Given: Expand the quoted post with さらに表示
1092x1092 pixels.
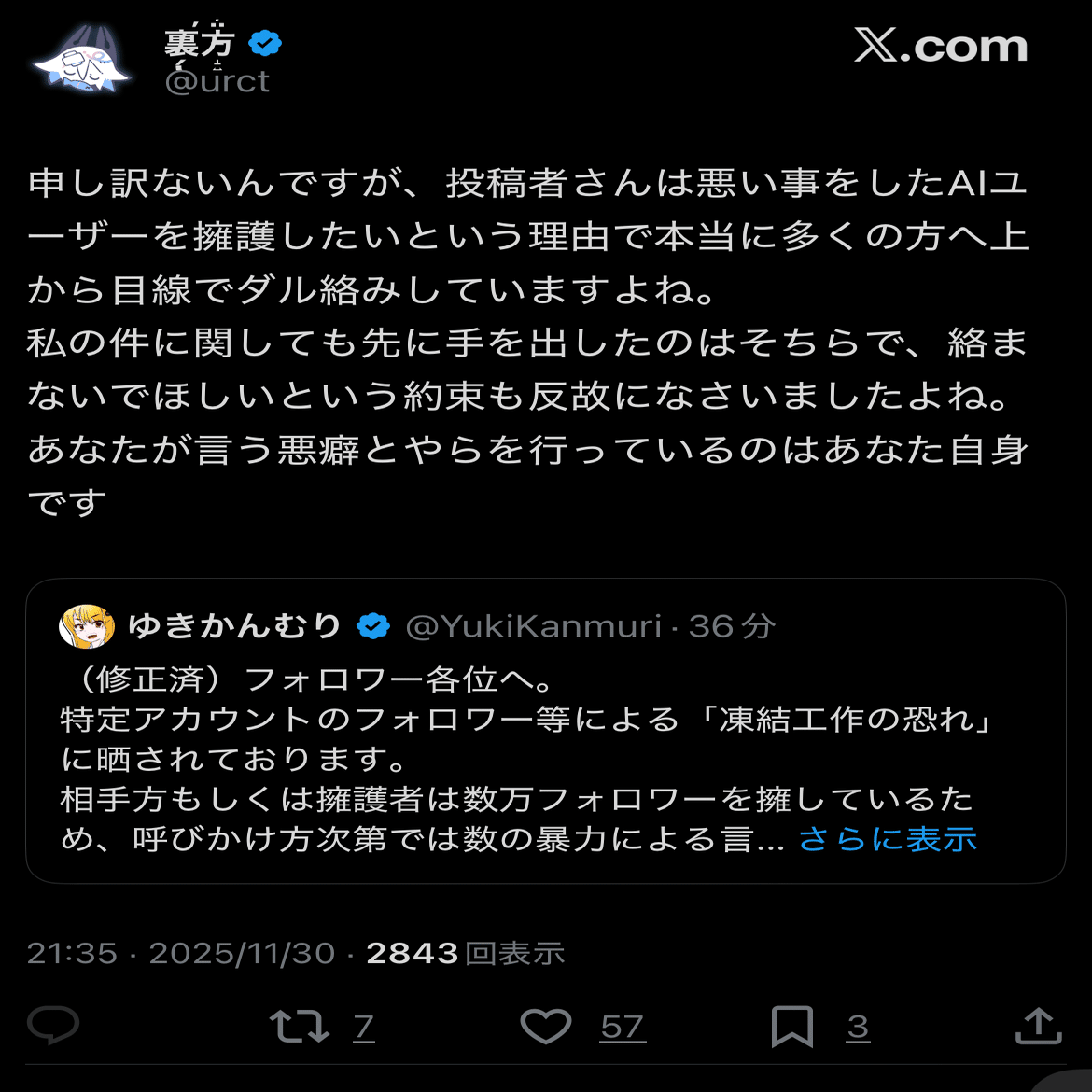Looking at the screenshot, I should tap(888, 839).
